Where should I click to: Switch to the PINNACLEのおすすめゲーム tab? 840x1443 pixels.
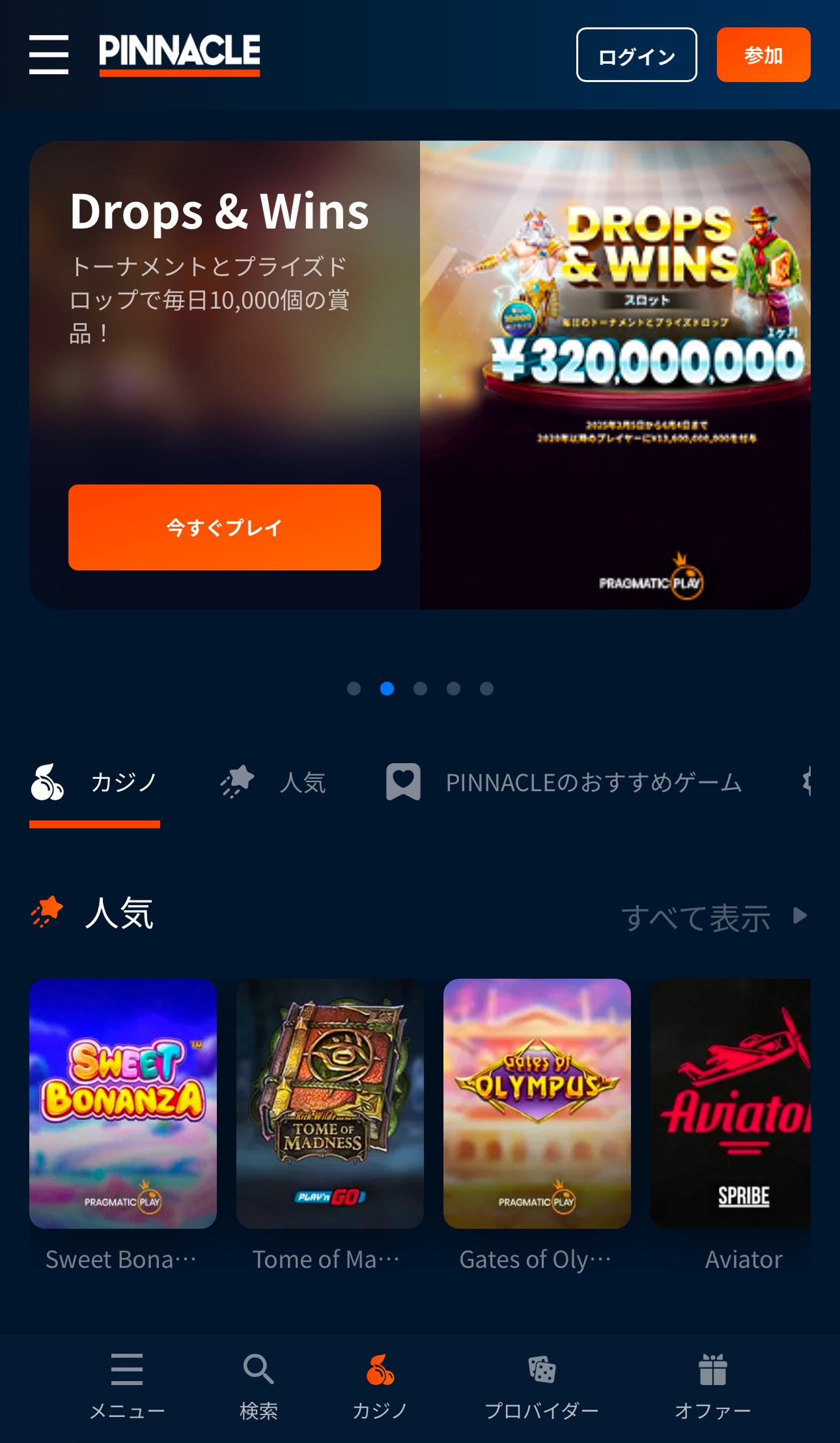[564, 782]
